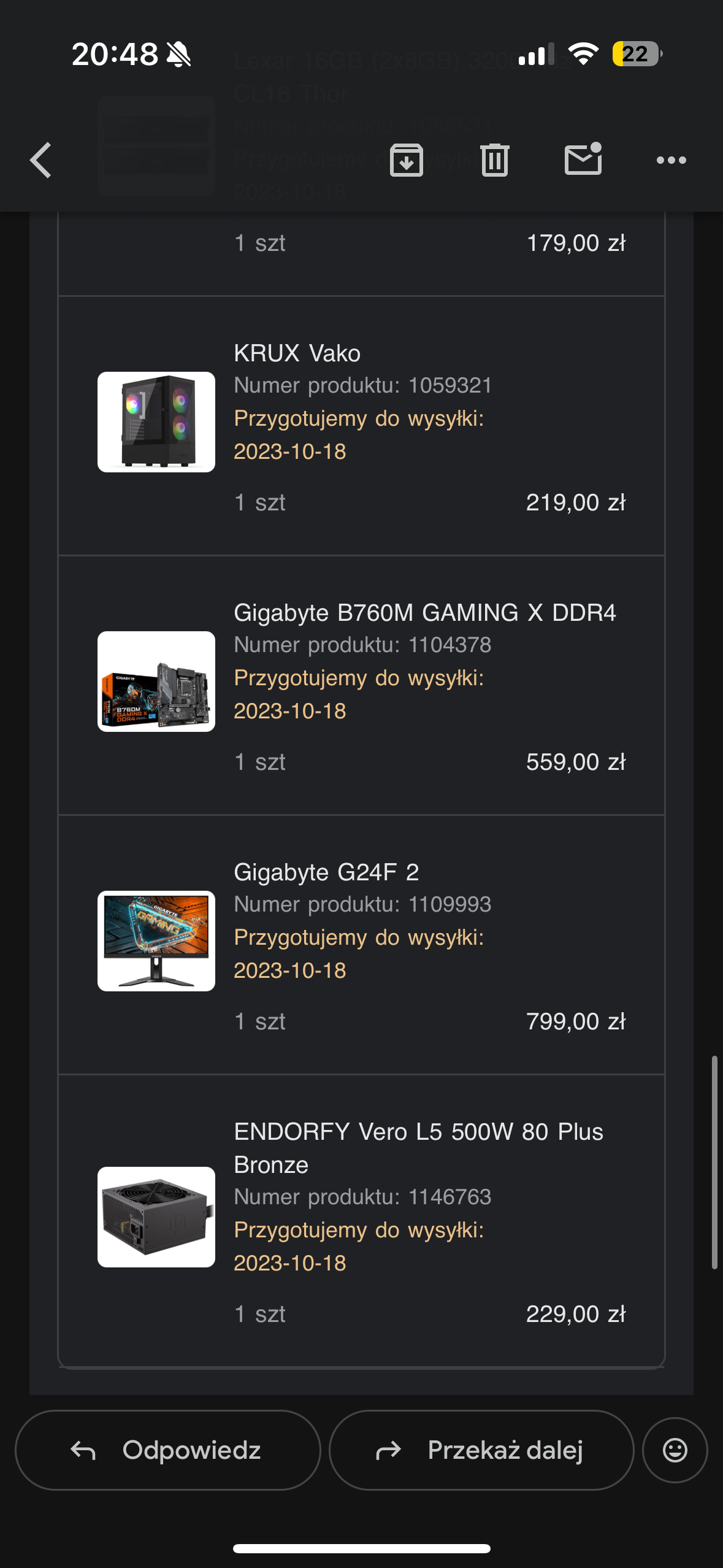Open the KRUX Vako case image
The image size is (723, 1568).
[156, 422]
